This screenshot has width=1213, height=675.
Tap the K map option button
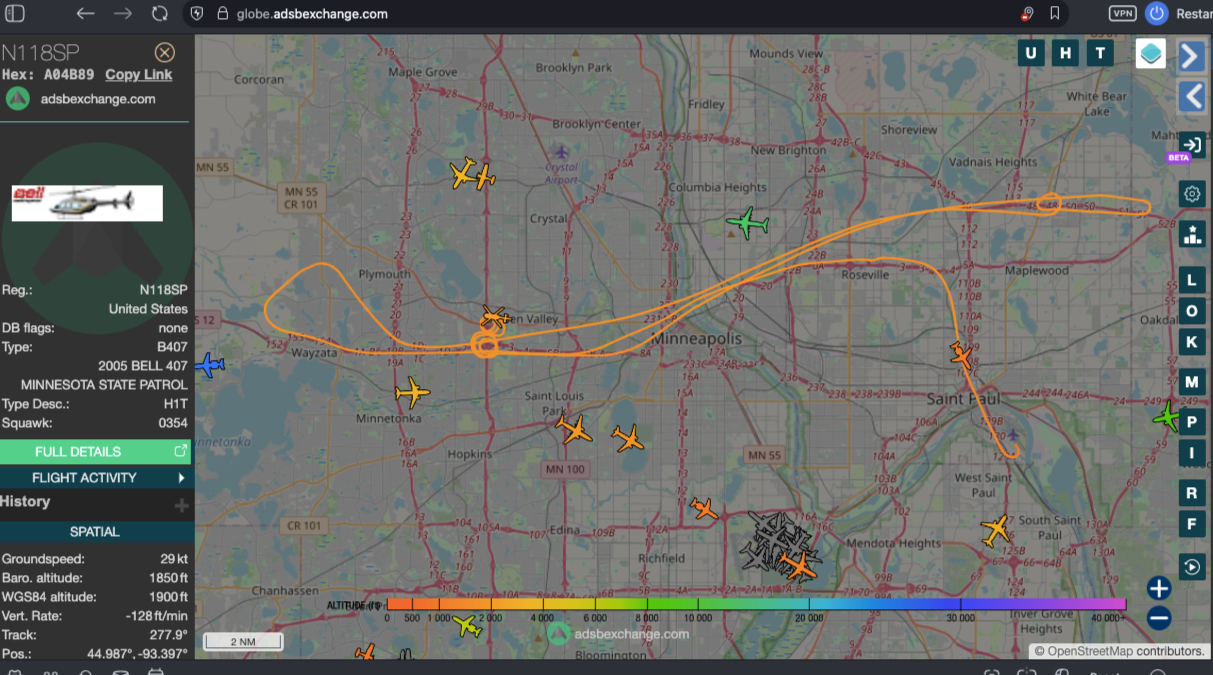[1191, 341]
